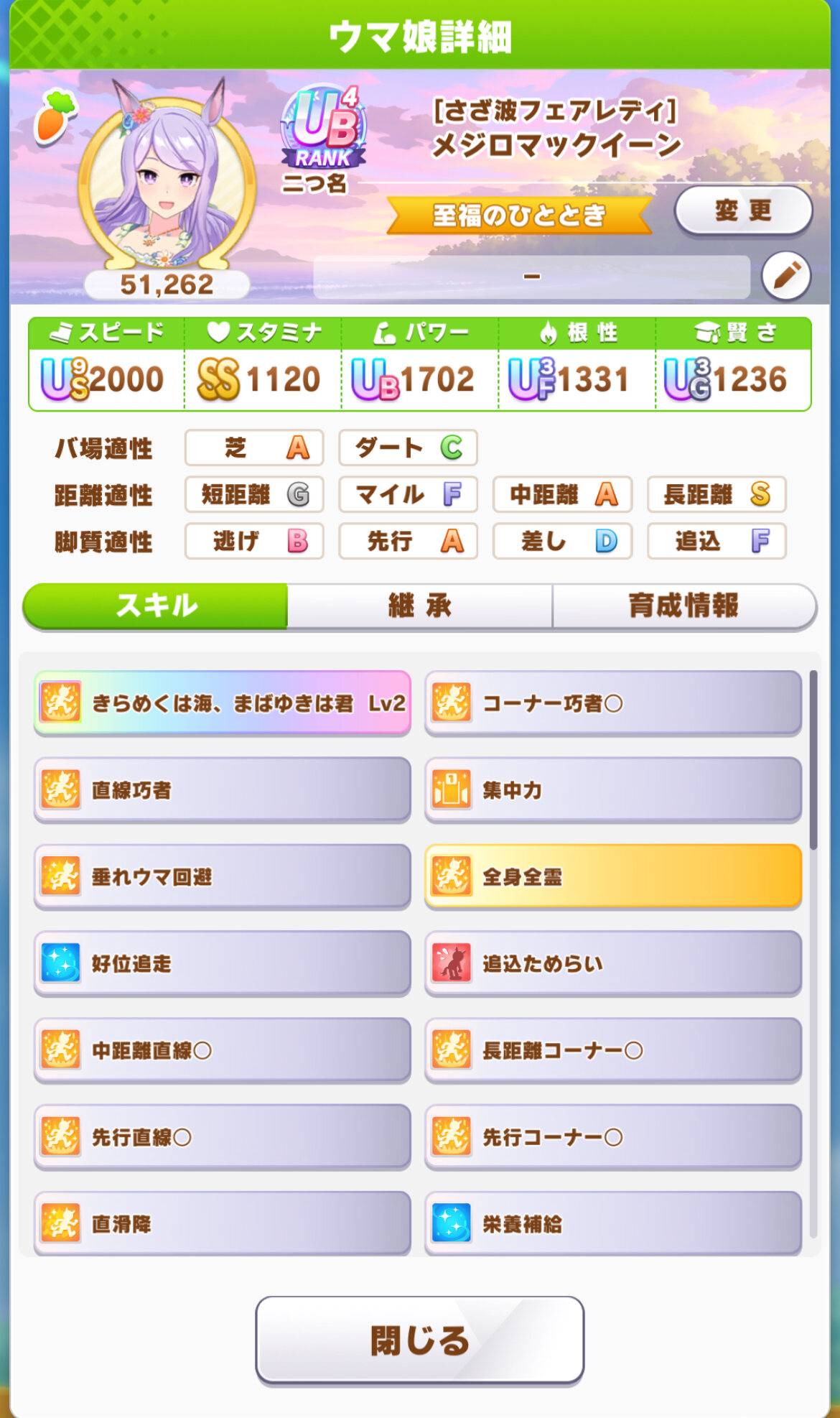Tap the 先行直線○ skill
The width and height of the screenshot is (840, 1418).
click(x=223, y=1137)
